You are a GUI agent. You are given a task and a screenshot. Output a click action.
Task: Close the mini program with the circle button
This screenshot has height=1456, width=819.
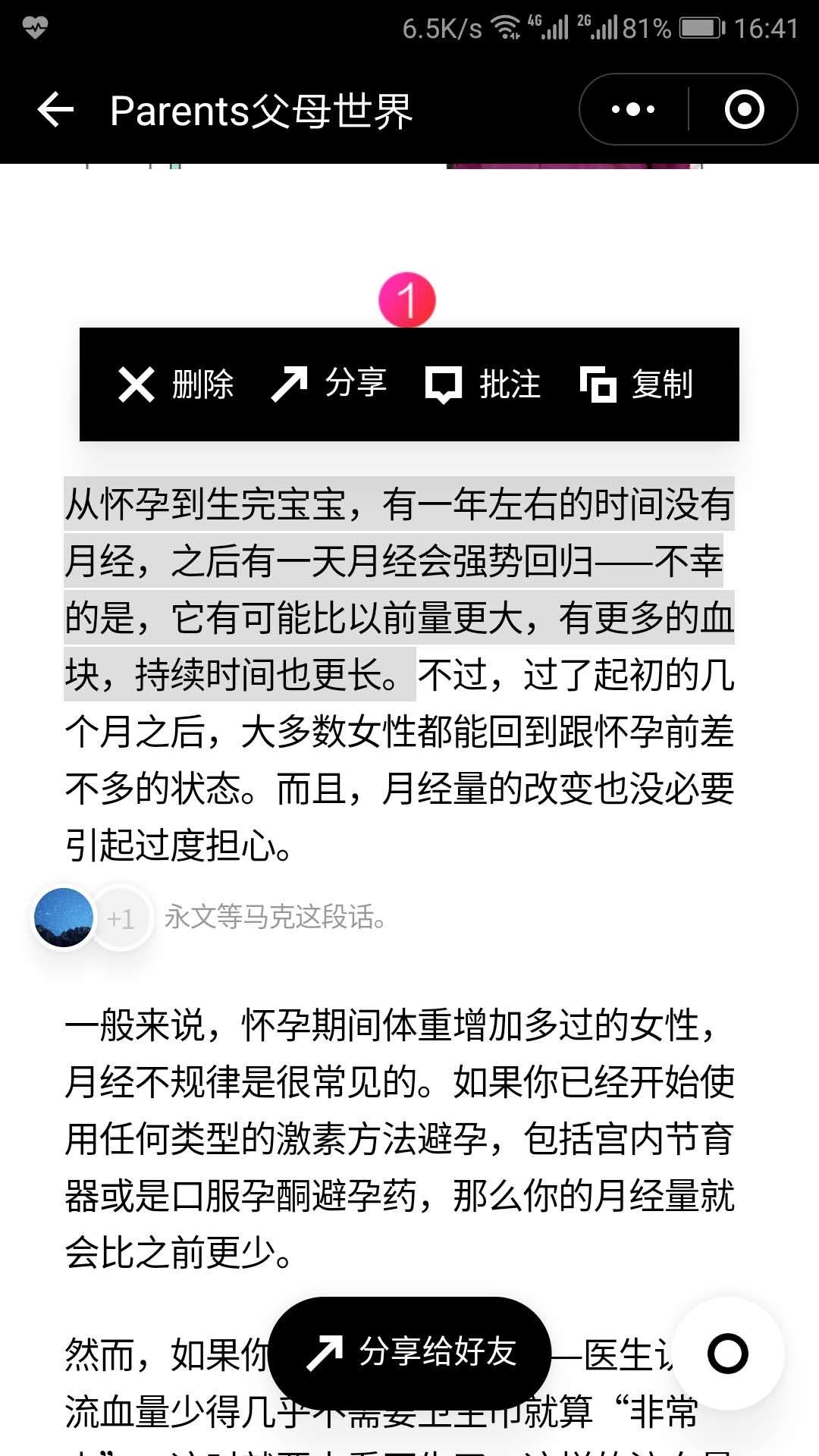(744, 109)
